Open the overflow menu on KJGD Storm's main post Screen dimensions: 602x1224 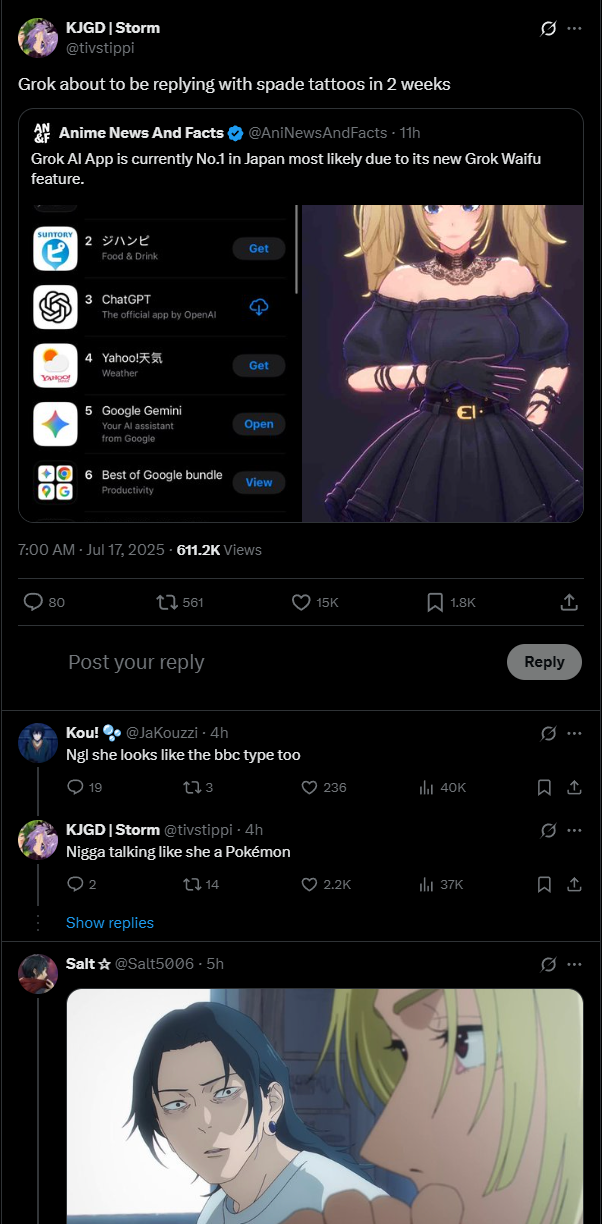click(x=574, y=29)
